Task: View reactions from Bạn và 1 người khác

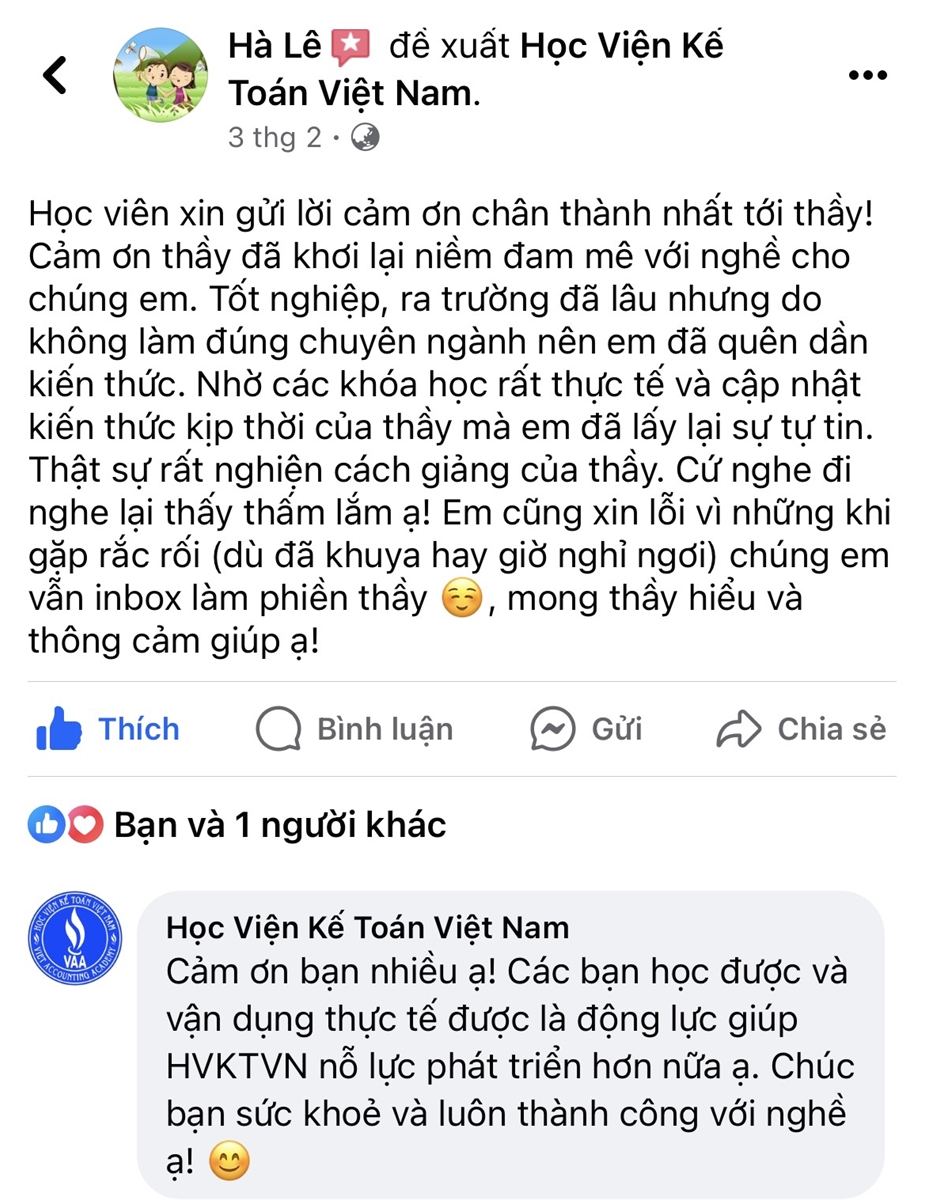Action: [238, 825]
